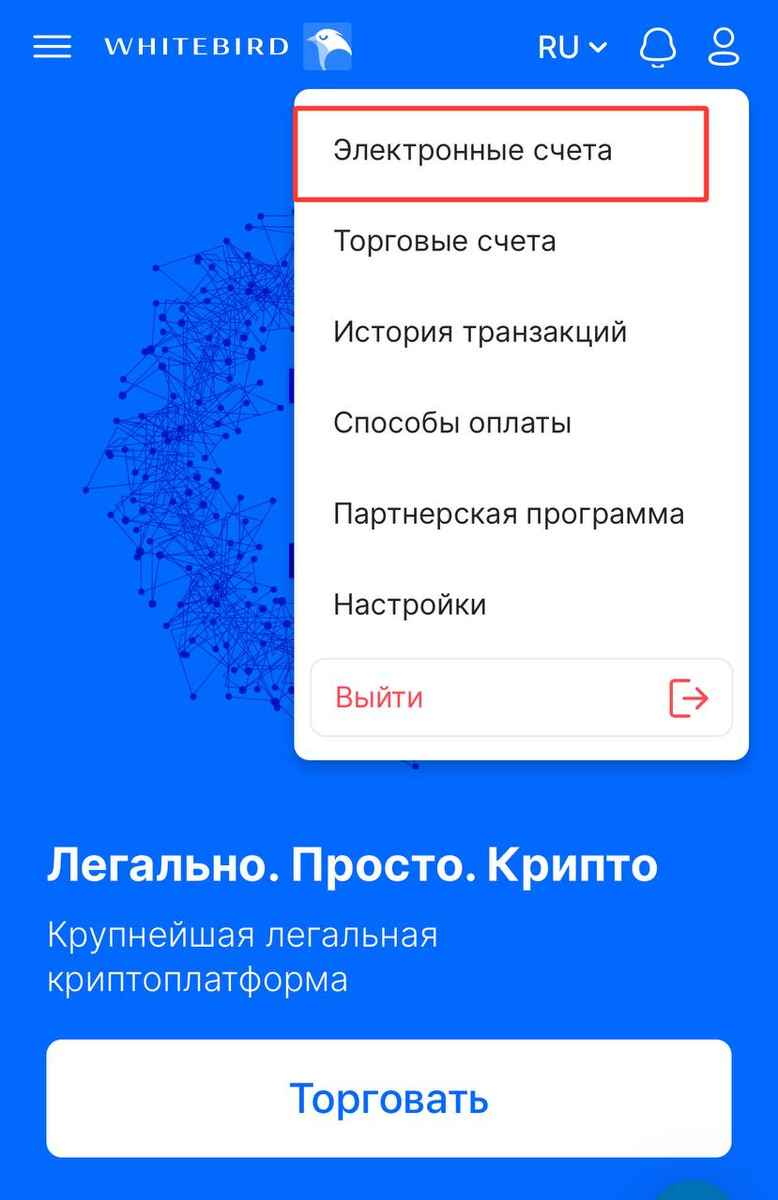Select Партнерская программа
Image resolution: width=778 pixels, height=1200 pixels.
pos(508,513)
